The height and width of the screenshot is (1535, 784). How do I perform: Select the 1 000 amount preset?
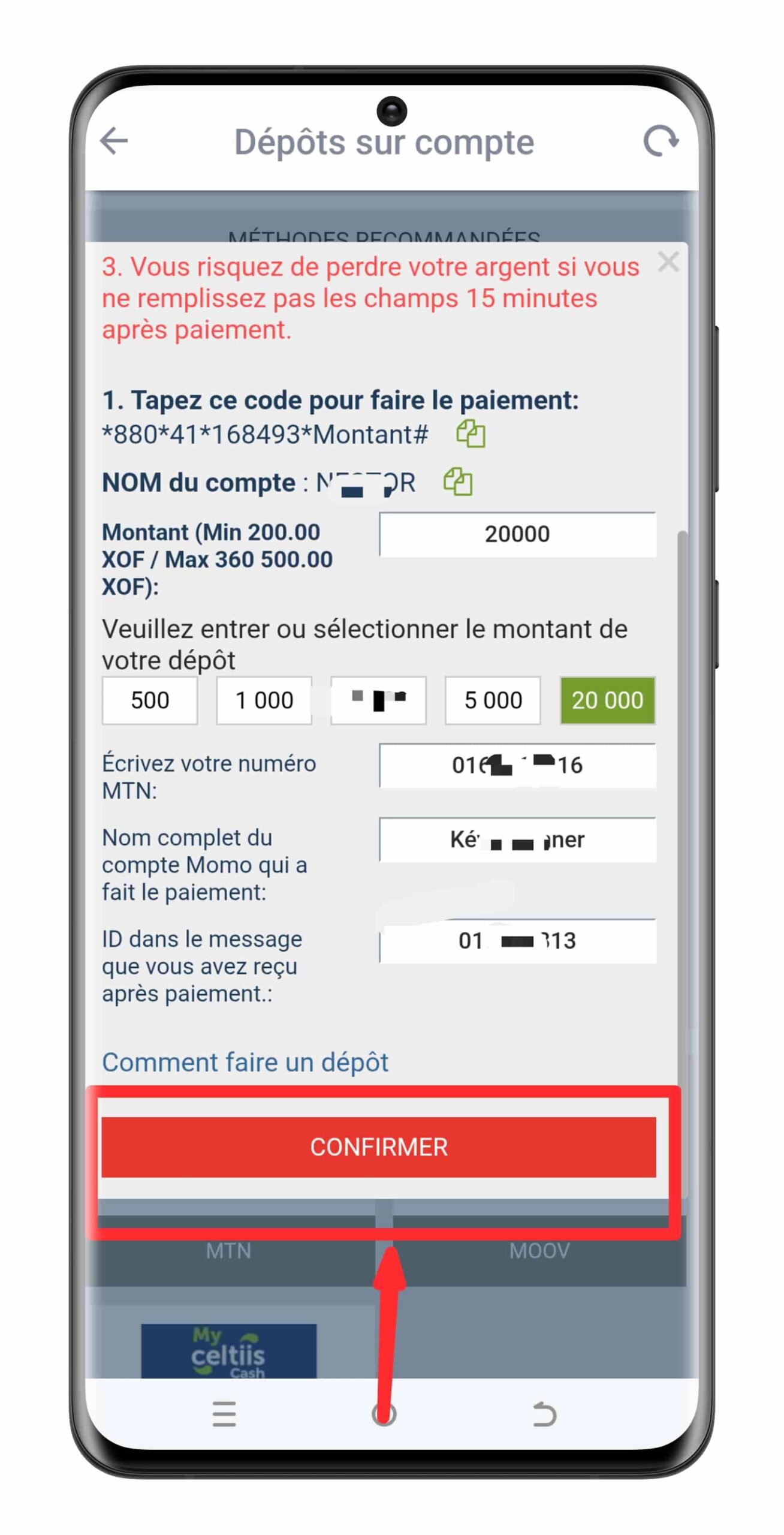pos(264,700)
